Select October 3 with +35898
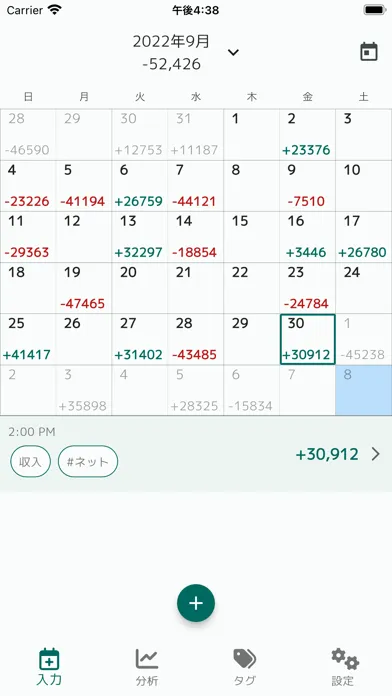The width and height of the screenshot is (392, 696). point(83,390)
